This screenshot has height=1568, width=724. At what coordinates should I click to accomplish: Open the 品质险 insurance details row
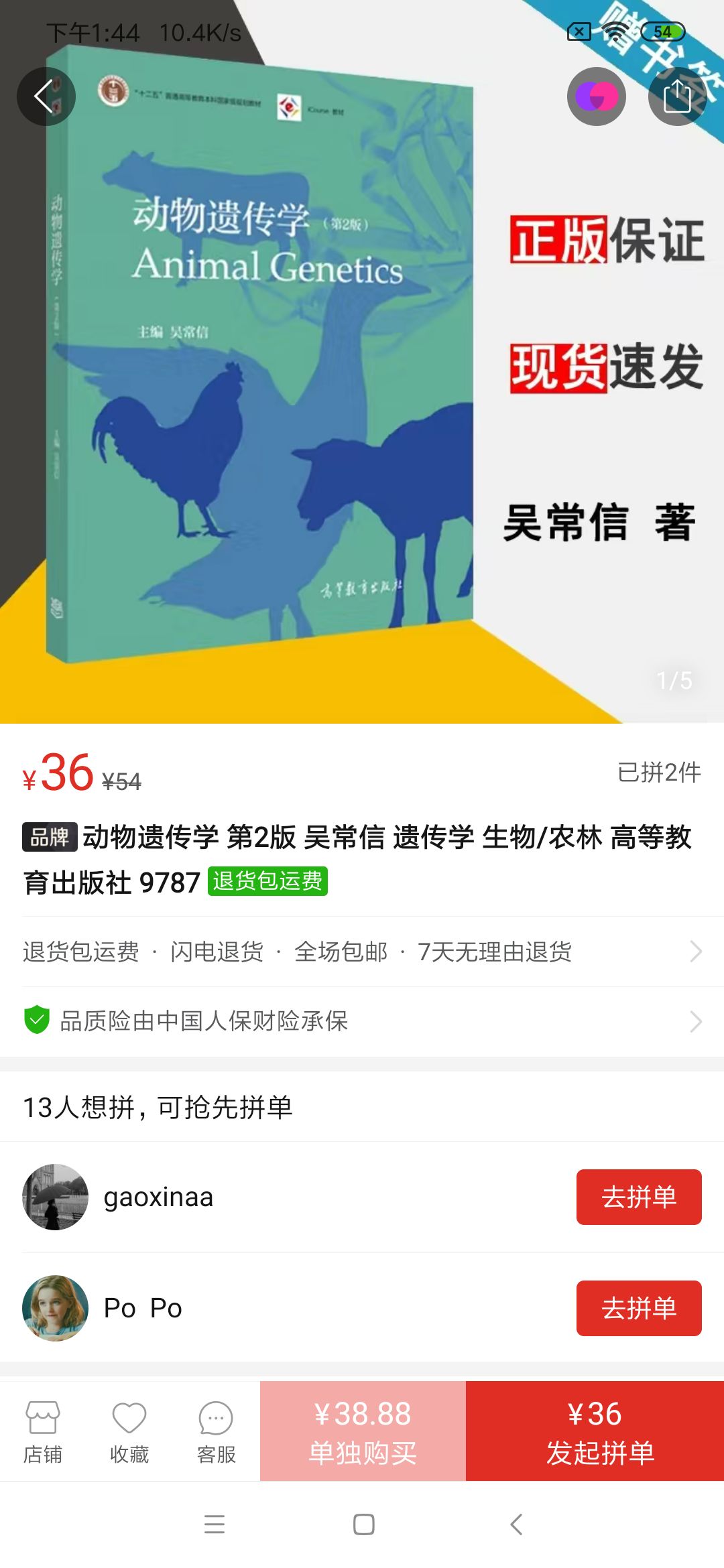point(362,1021)
